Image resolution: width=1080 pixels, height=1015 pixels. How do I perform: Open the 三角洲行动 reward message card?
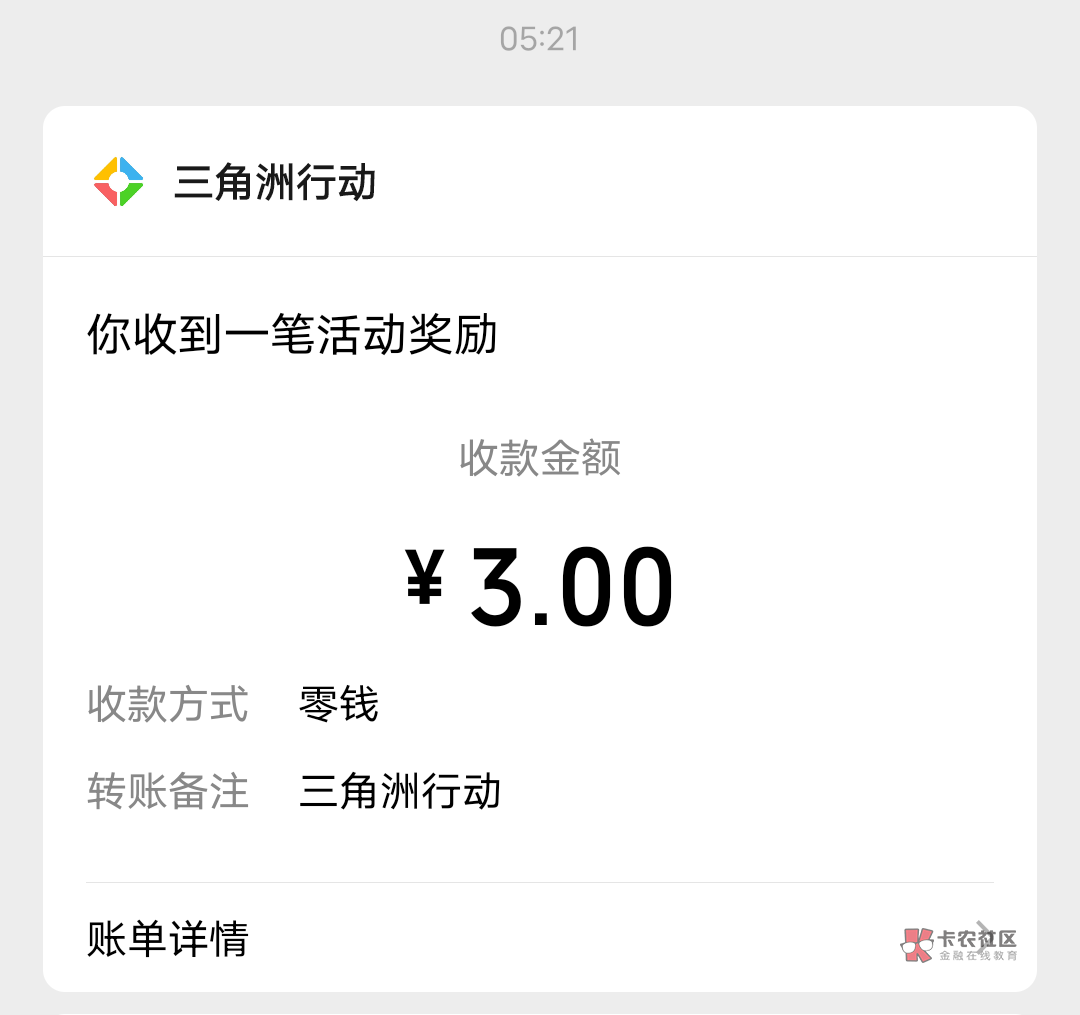click(539, 548)
